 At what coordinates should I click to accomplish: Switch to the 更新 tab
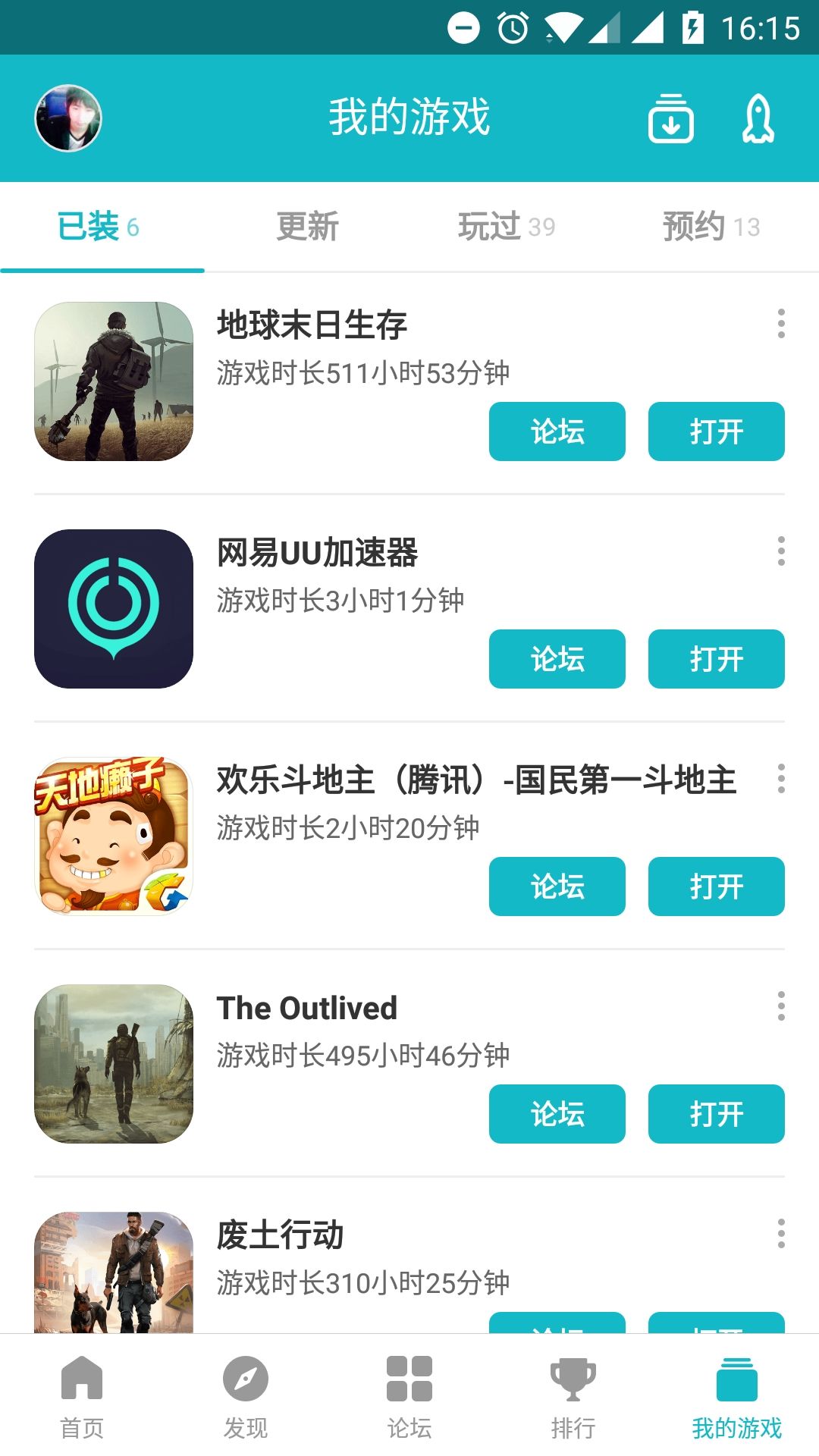tap(307, 227)
